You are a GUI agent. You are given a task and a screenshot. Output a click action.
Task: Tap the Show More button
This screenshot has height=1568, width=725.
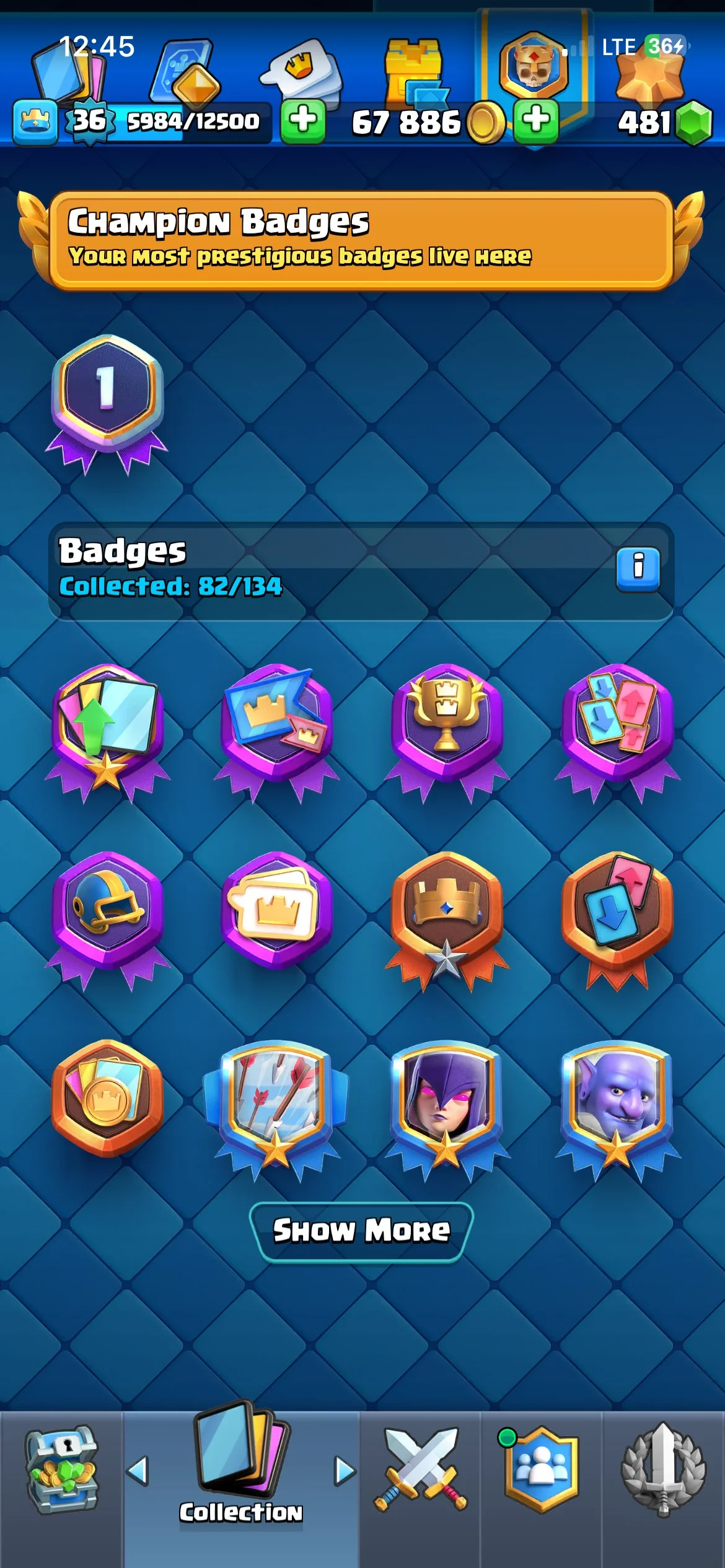tap(361, 1231)
